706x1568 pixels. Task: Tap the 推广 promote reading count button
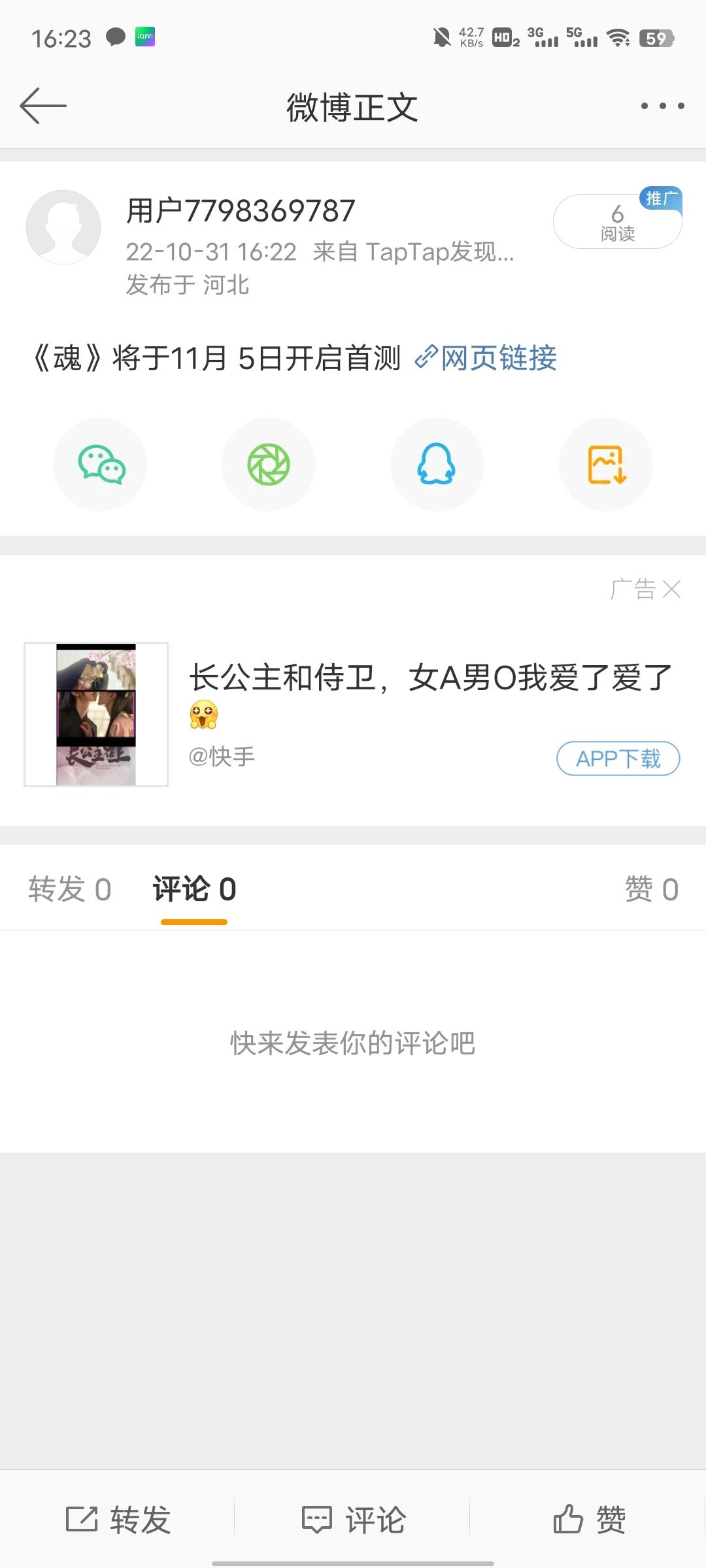(617, 222)
